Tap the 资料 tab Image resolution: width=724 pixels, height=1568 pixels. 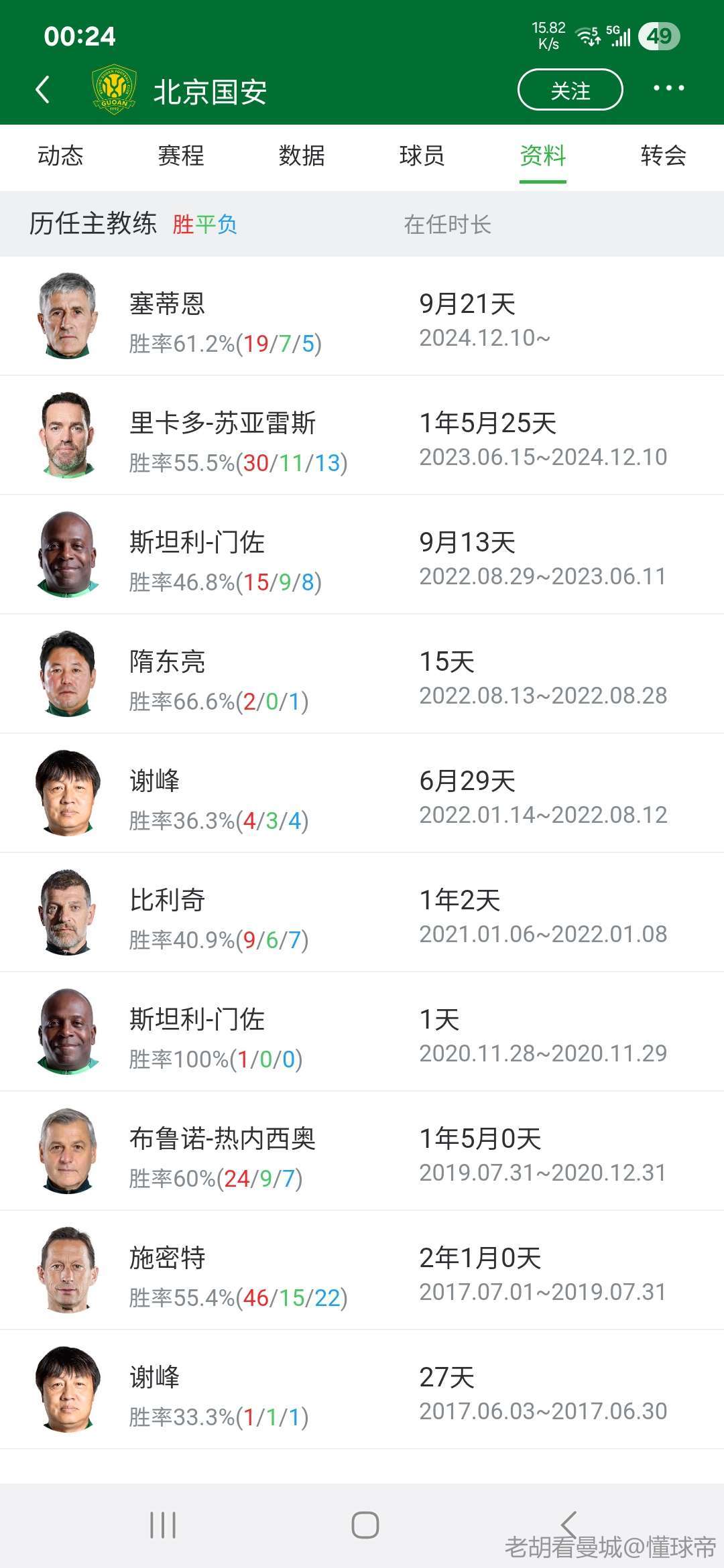click(543, 155)
